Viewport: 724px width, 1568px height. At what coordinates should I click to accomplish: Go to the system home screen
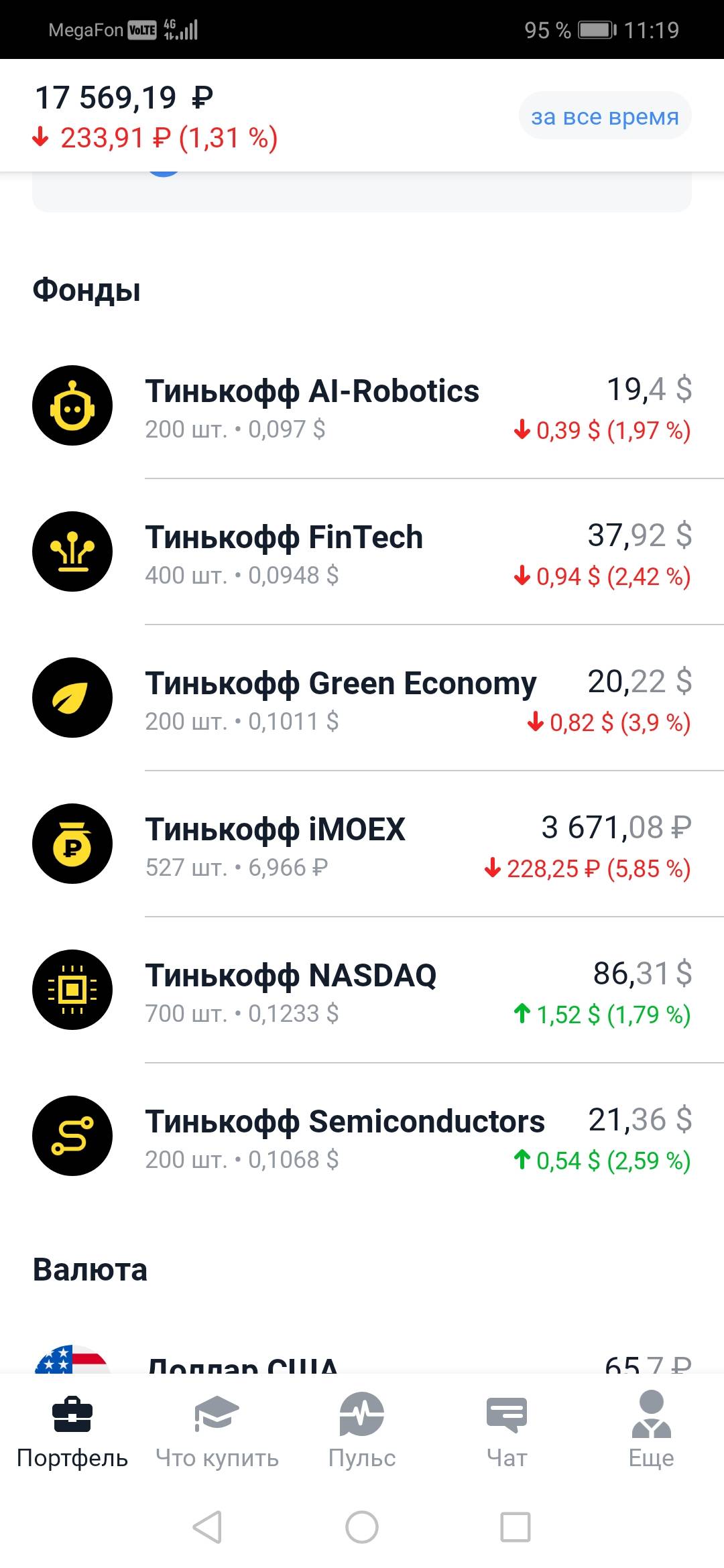[x=362, y=1527]
